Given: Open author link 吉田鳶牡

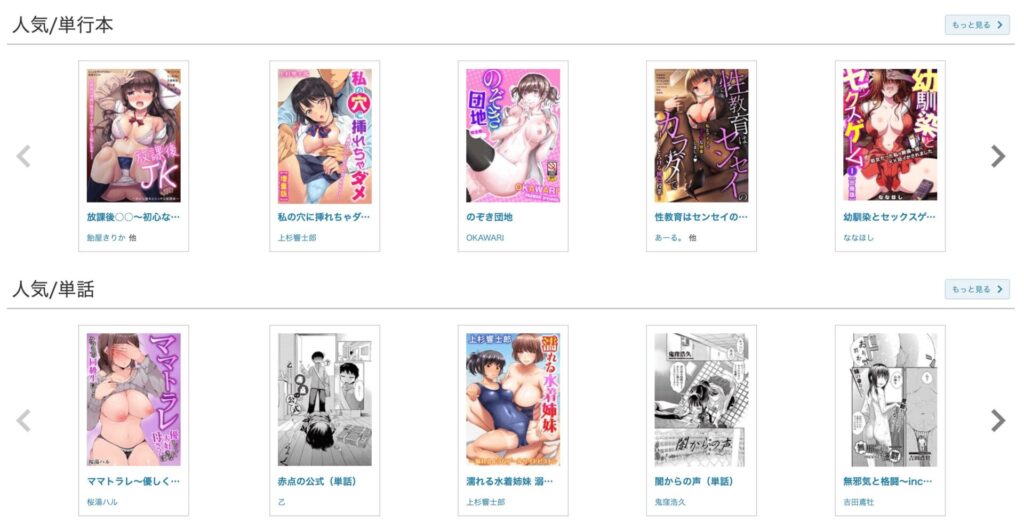Looking at the screenshot, I should pyautogui.click(x=859, y=501).
